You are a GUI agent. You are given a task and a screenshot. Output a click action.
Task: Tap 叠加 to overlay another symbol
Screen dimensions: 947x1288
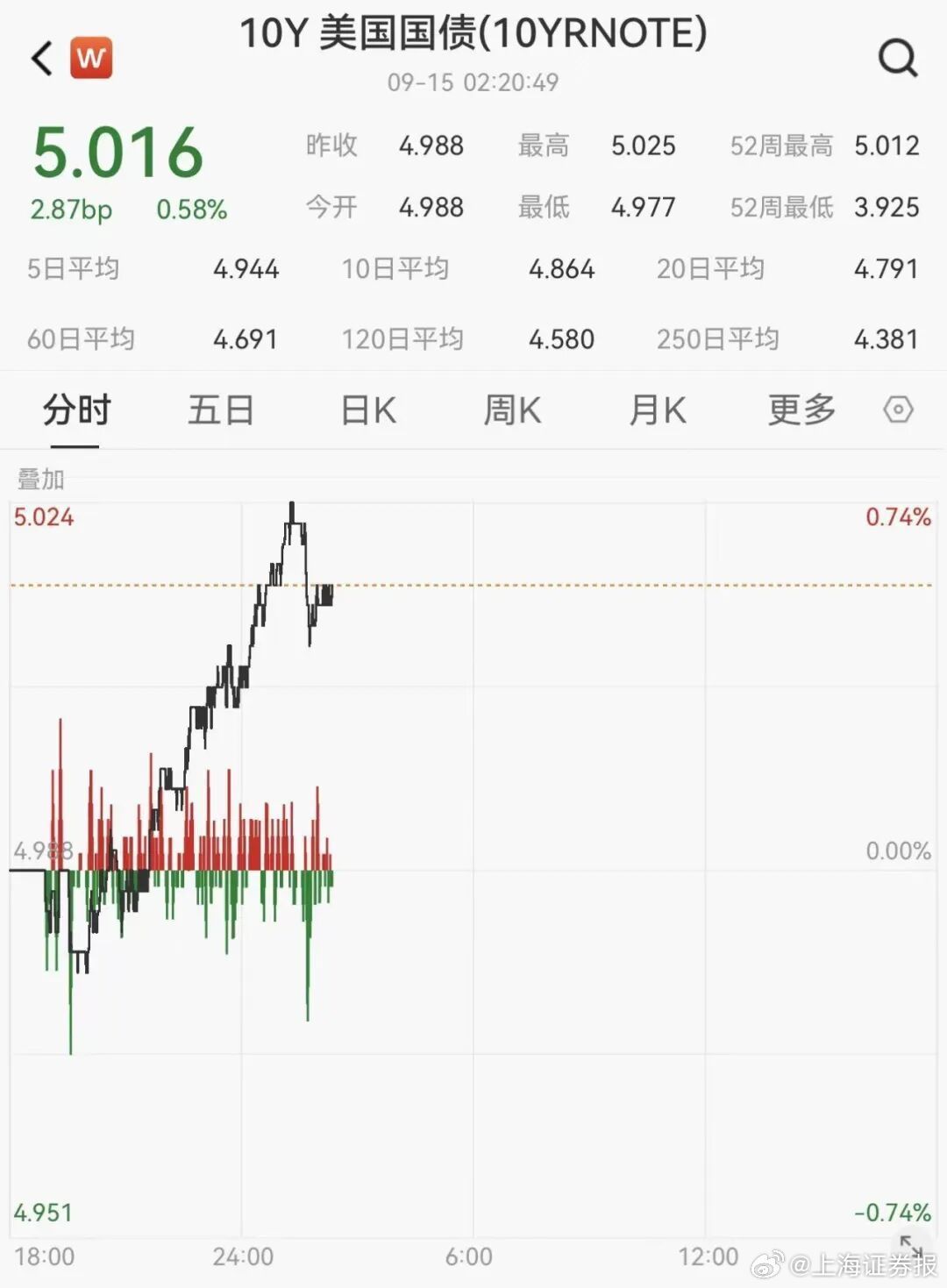[x=41, y=480]
